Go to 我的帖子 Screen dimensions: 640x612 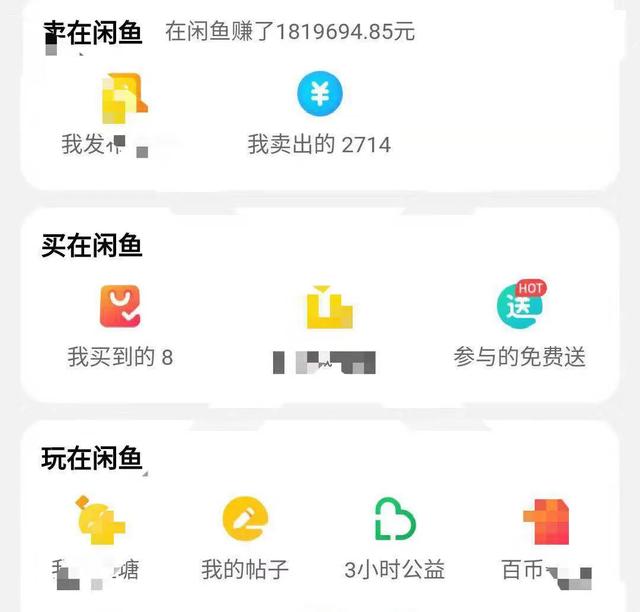245,541
